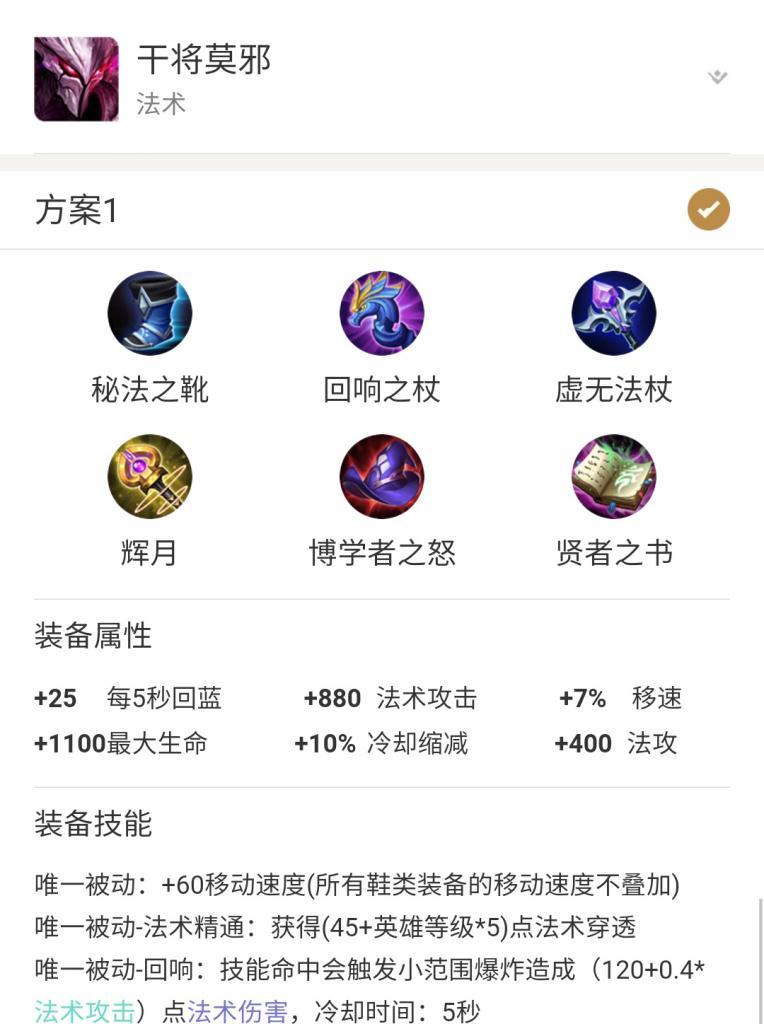Expand the hero options with the chevron
The width and height of the screenshot is (764, 1024).
coord(717,75)
